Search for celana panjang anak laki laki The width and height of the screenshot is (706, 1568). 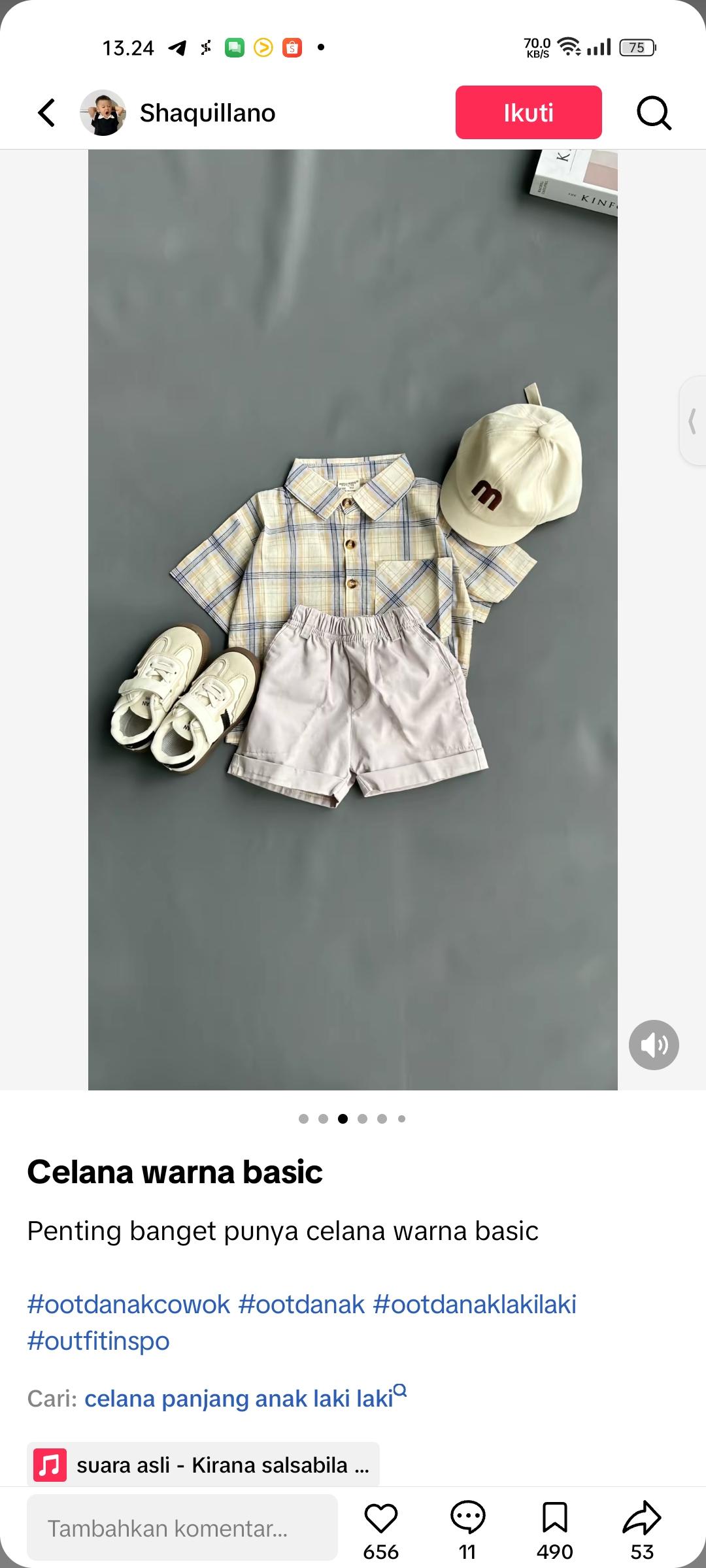coord(239,1399)
